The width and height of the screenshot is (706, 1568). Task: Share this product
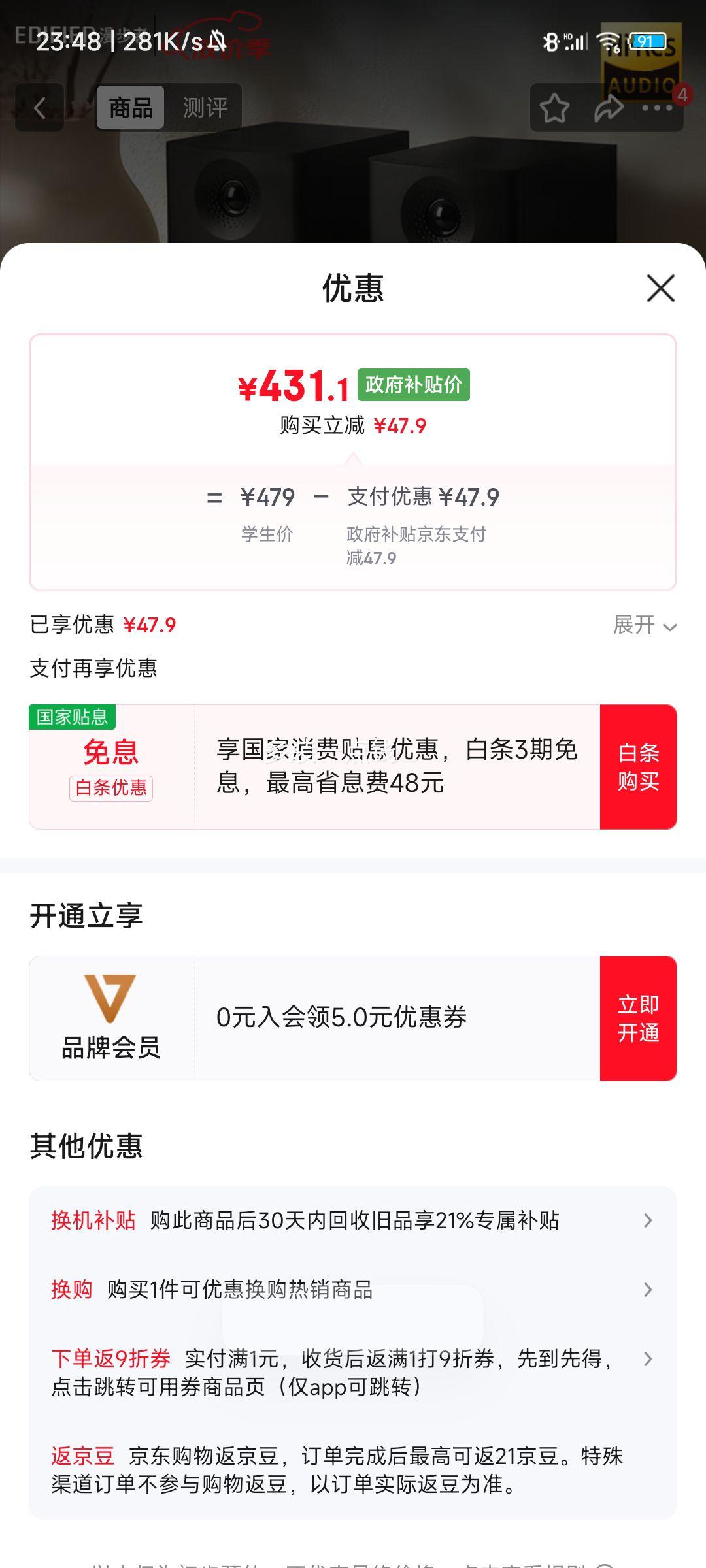pos(609,108)
